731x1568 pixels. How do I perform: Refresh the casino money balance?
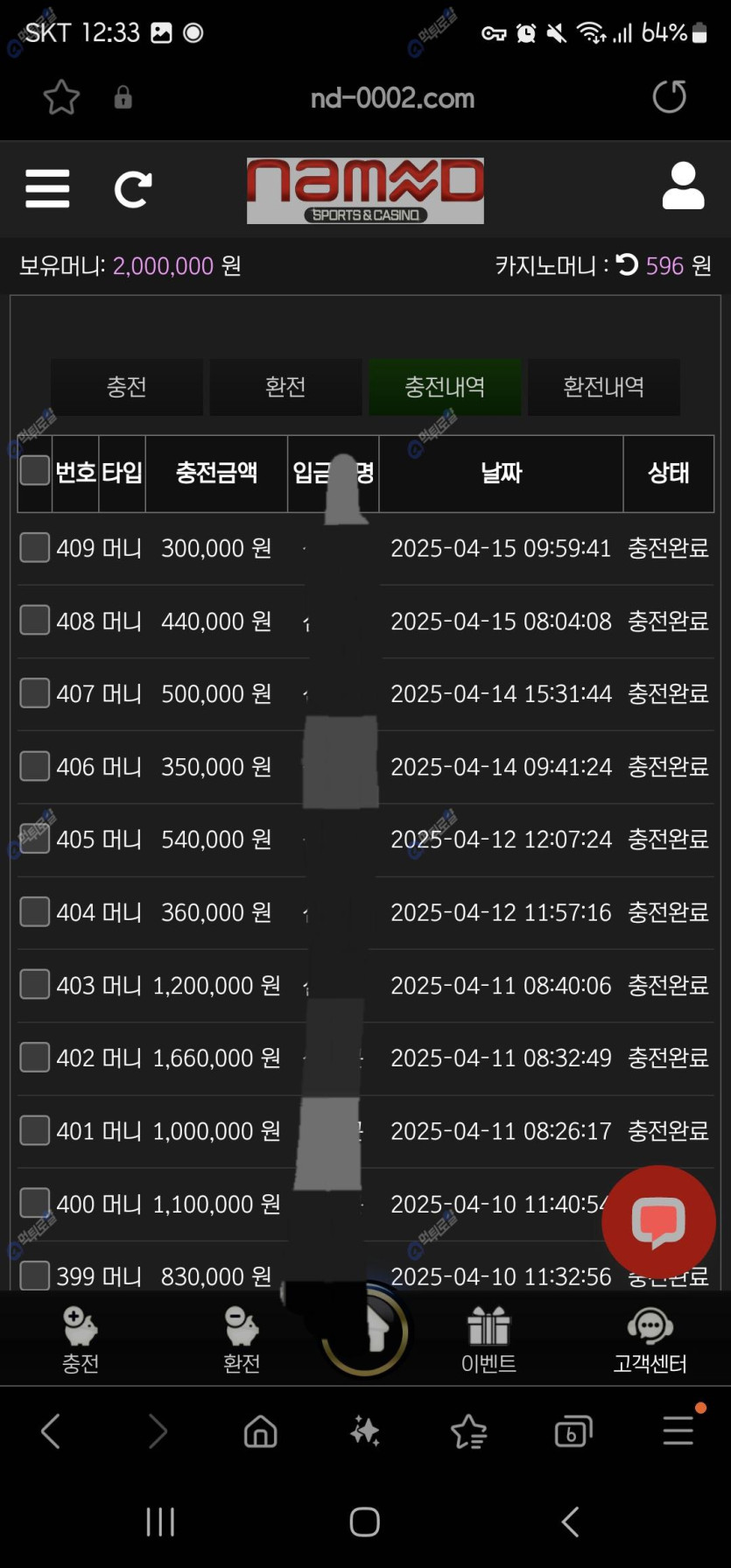(x=627, y=264)
